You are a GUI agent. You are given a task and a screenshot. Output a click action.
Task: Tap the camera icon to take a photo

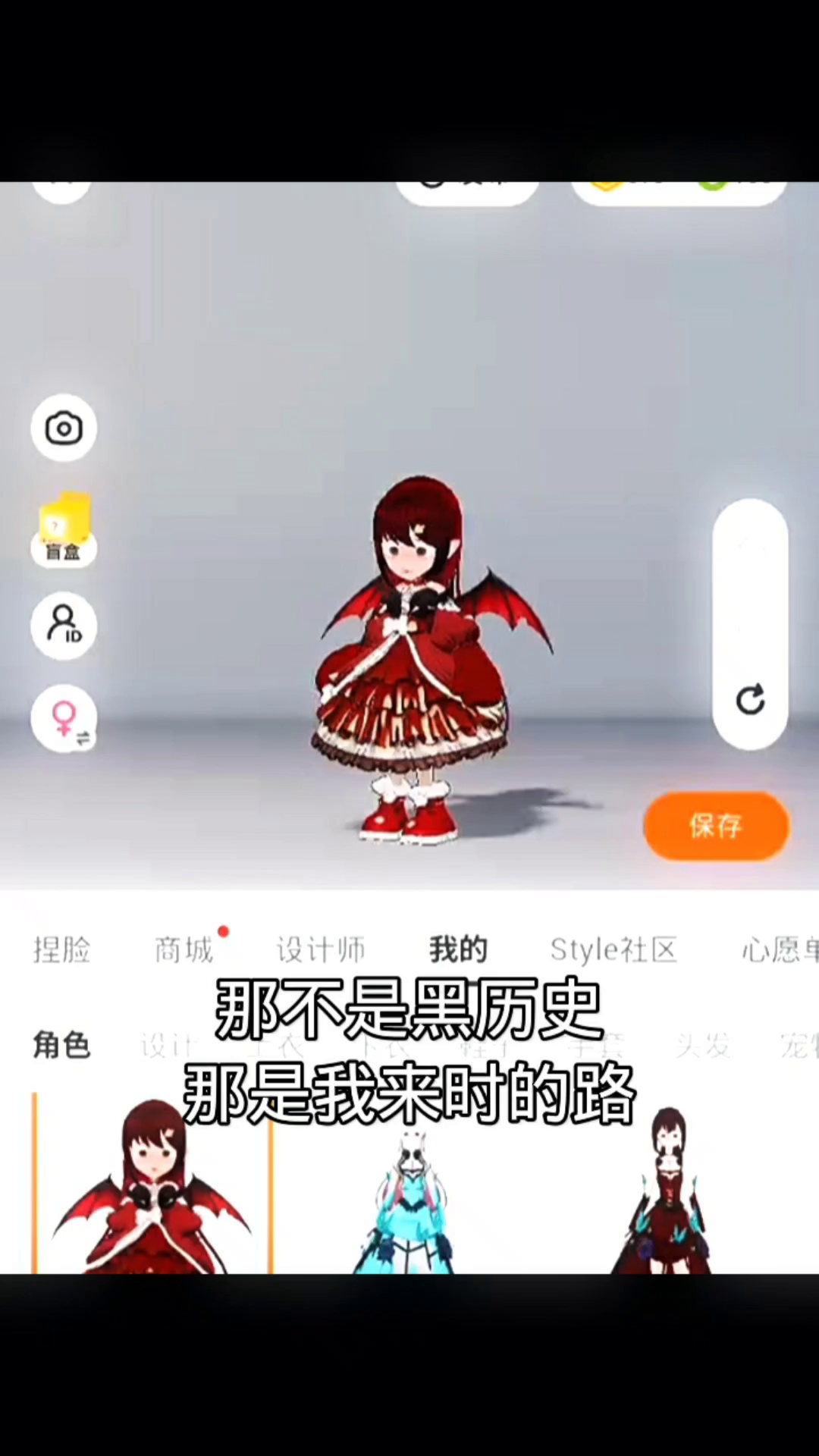[64, 428]
